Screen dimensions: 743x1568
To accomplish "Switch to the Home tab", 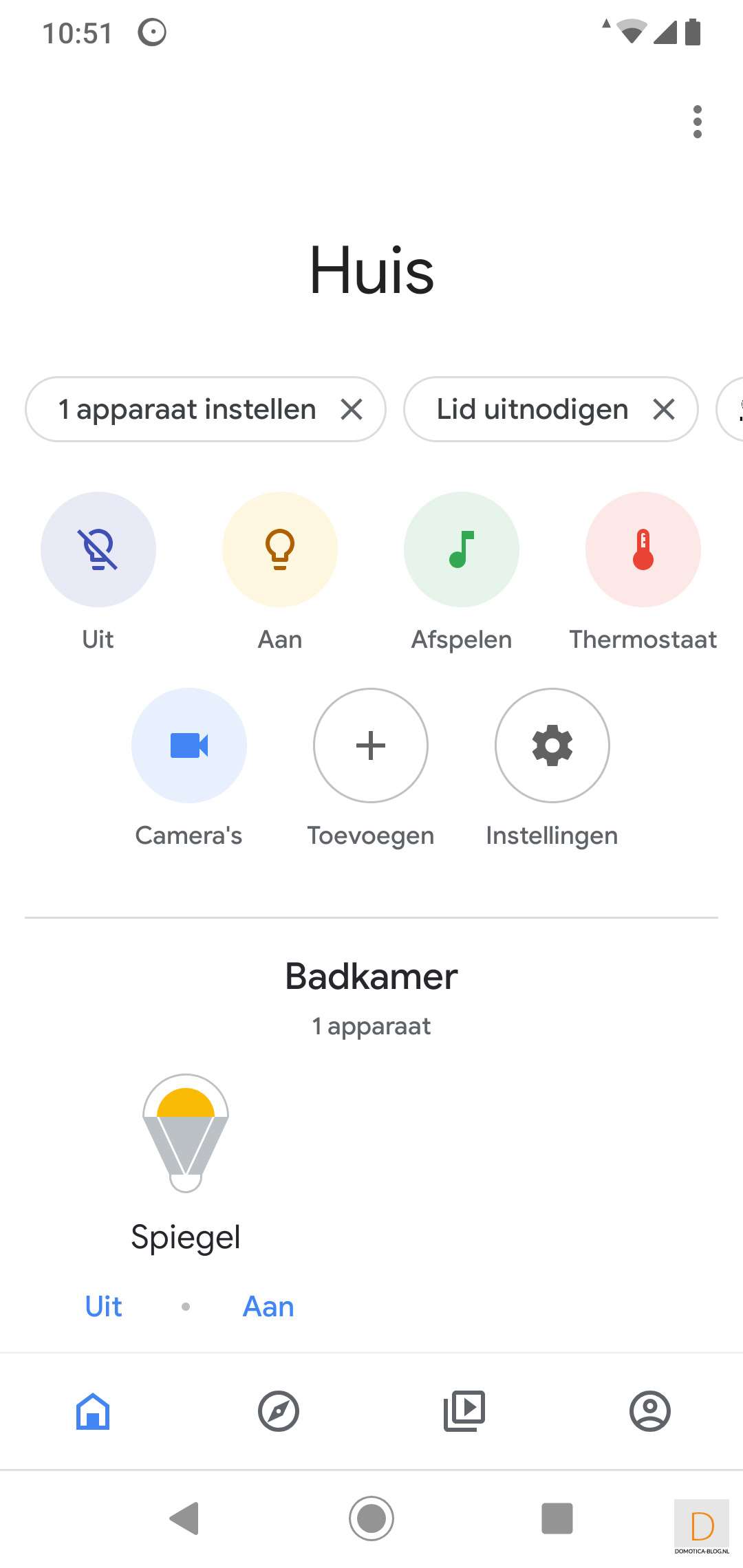I will (93, 1411).
